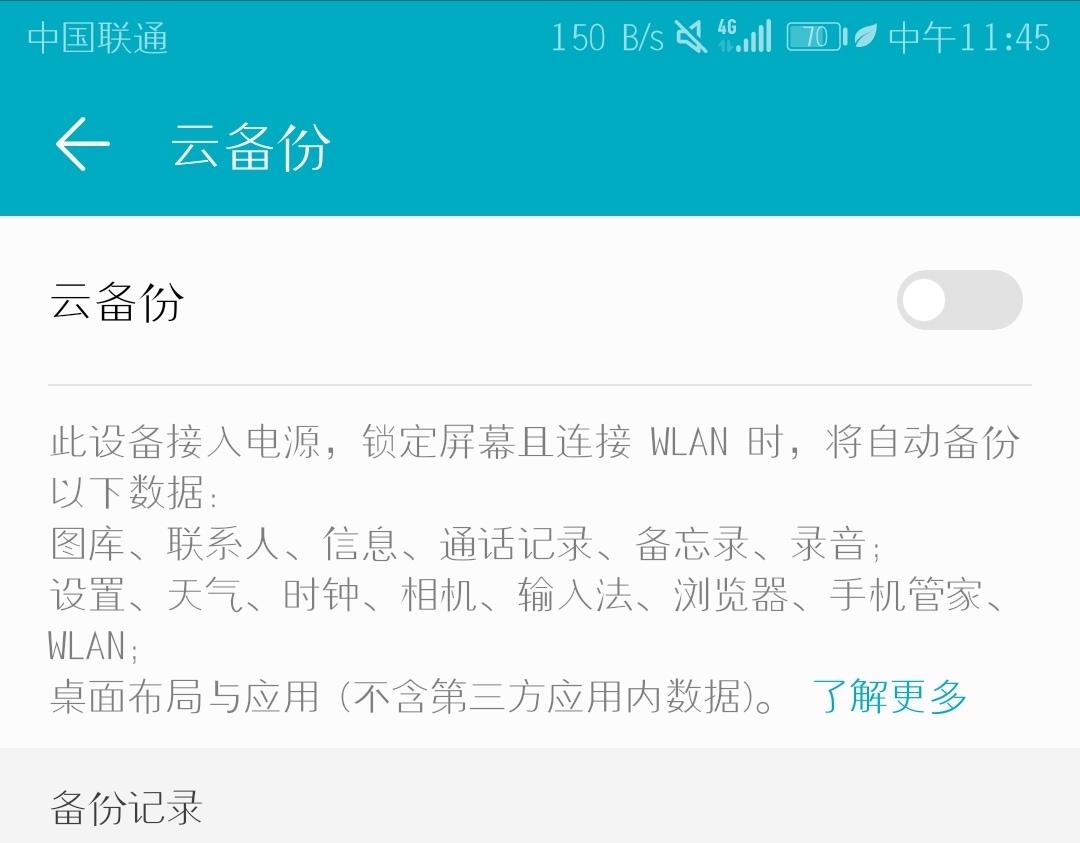Enable the 云备份 switch
The width and height of the screenshot is (1080, 843).
(x=958, y=301)
